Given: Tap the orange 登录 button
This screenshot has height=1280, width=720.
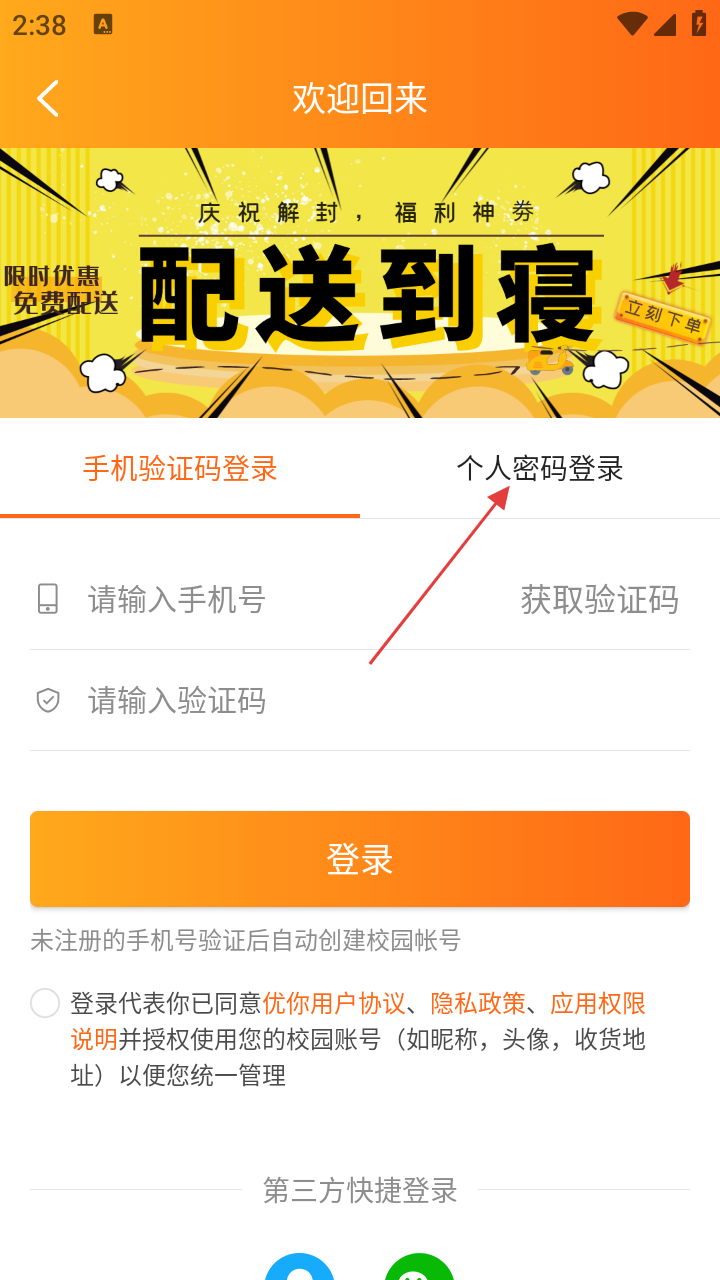Looking at the screenshot, I should 360,859.
